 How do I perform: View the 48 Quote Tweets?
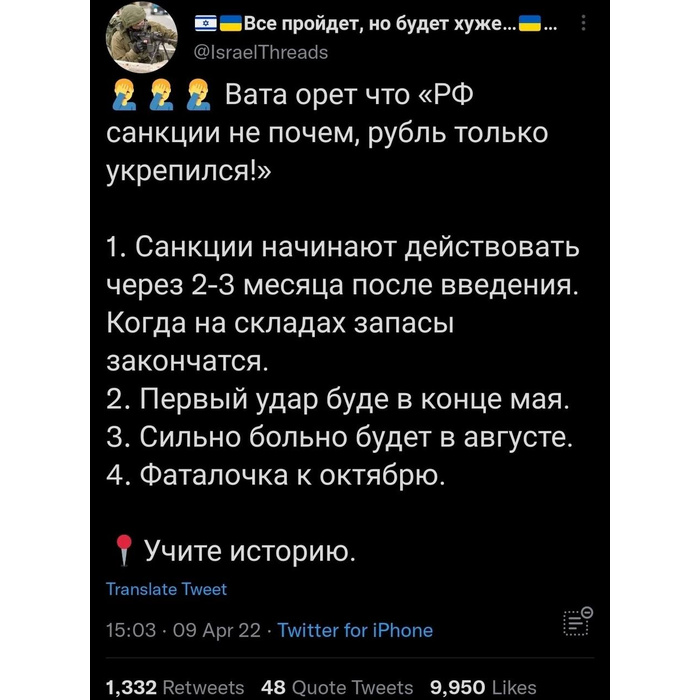336,687
